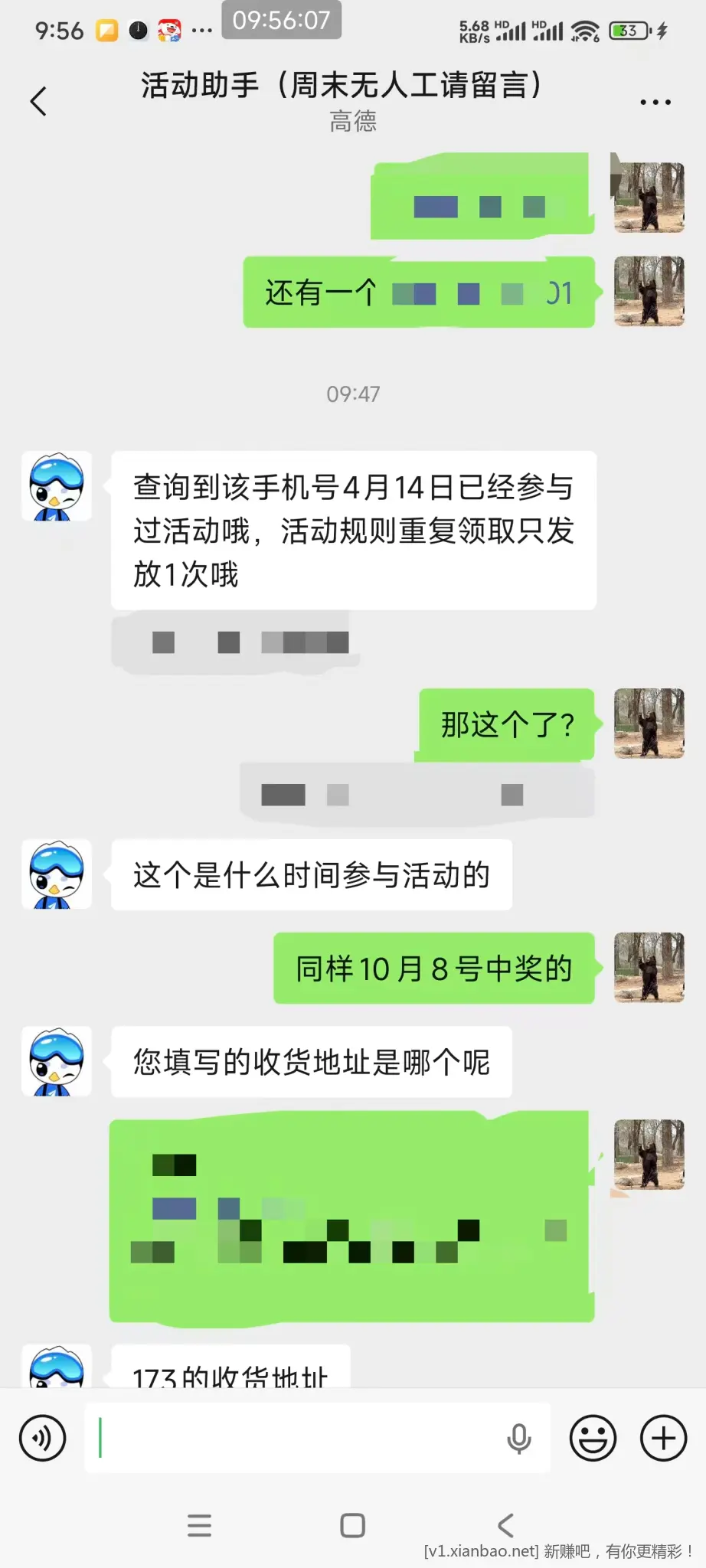
Task: Tap the plus icon for attachments
Action: point(662,1438)
